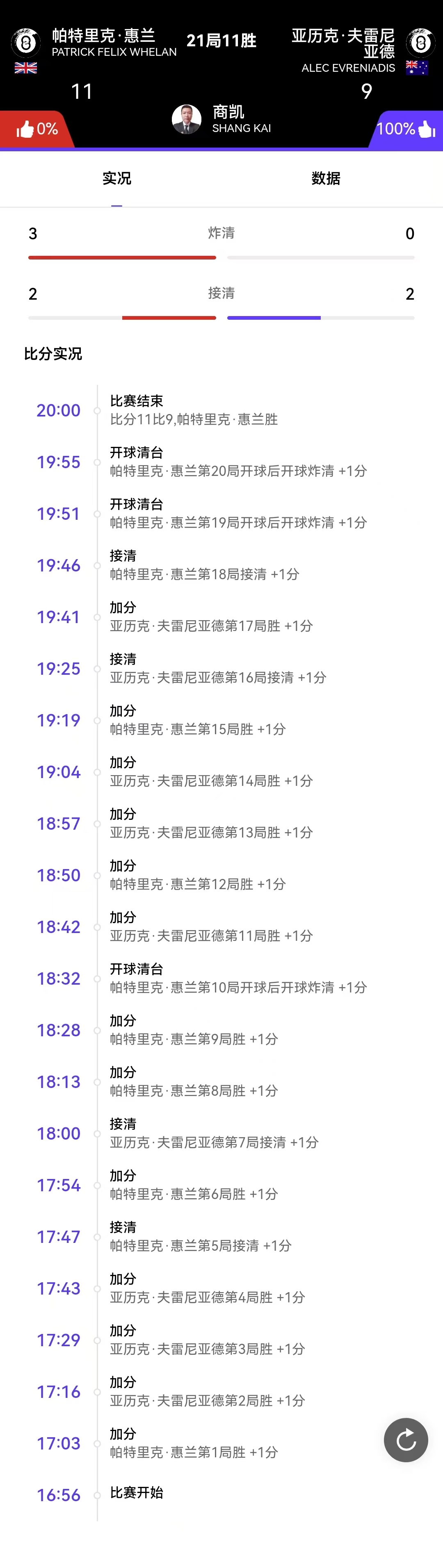Refresh the live score feed
Screen dimensions: 443x1568
tap(406, 1440)
